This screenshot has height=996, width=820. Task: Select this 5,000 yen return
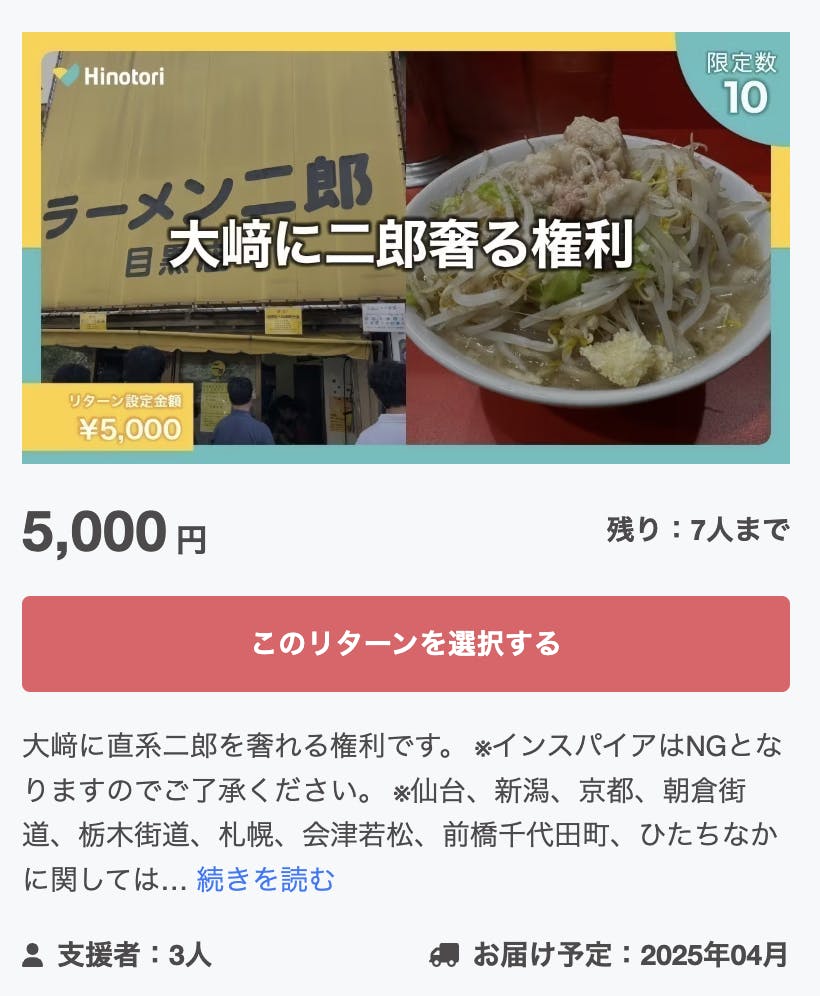405,643
